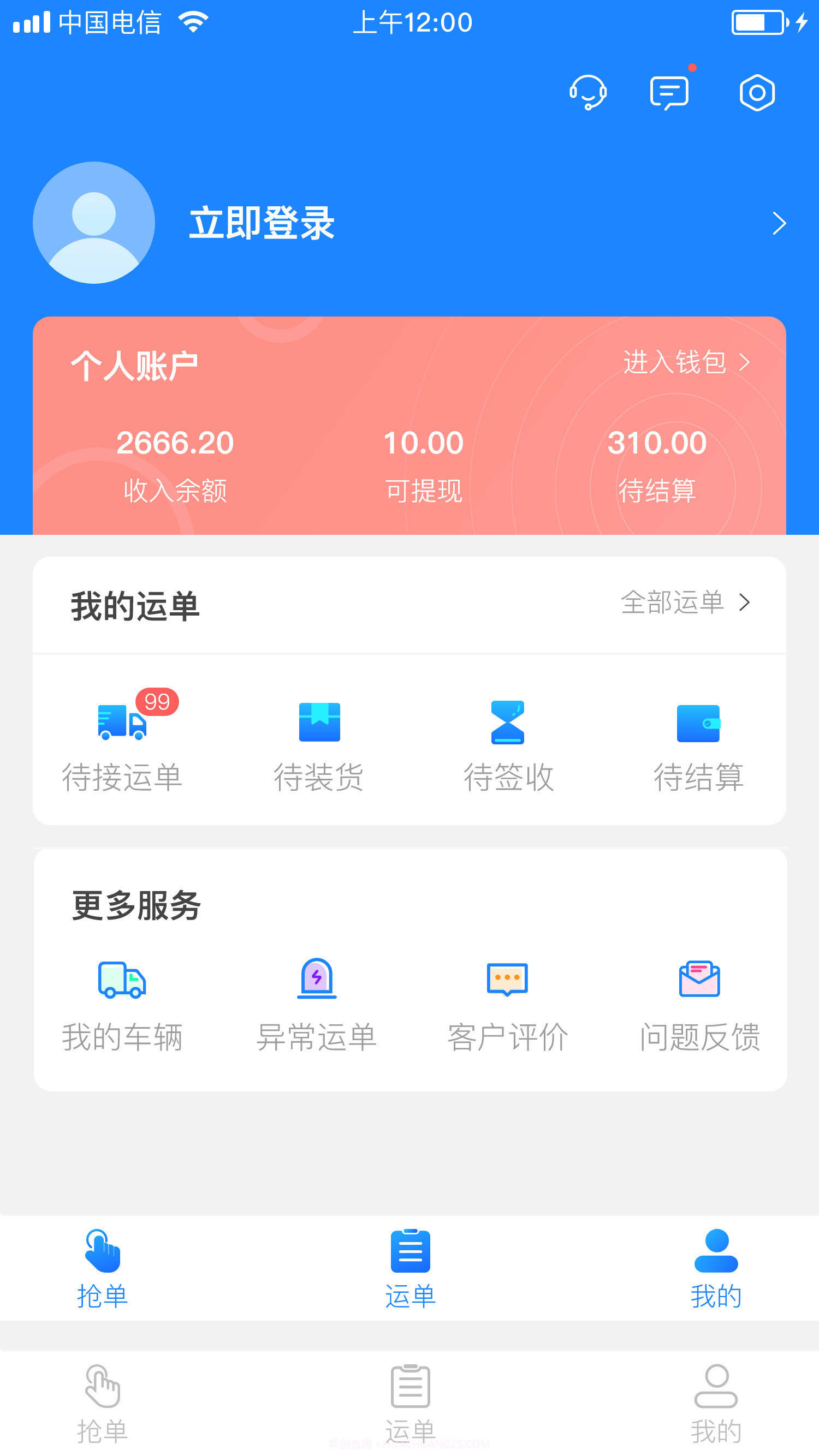Click the settings icon in top bar
Screen dimensions: 819x1456
click(757, 92)
